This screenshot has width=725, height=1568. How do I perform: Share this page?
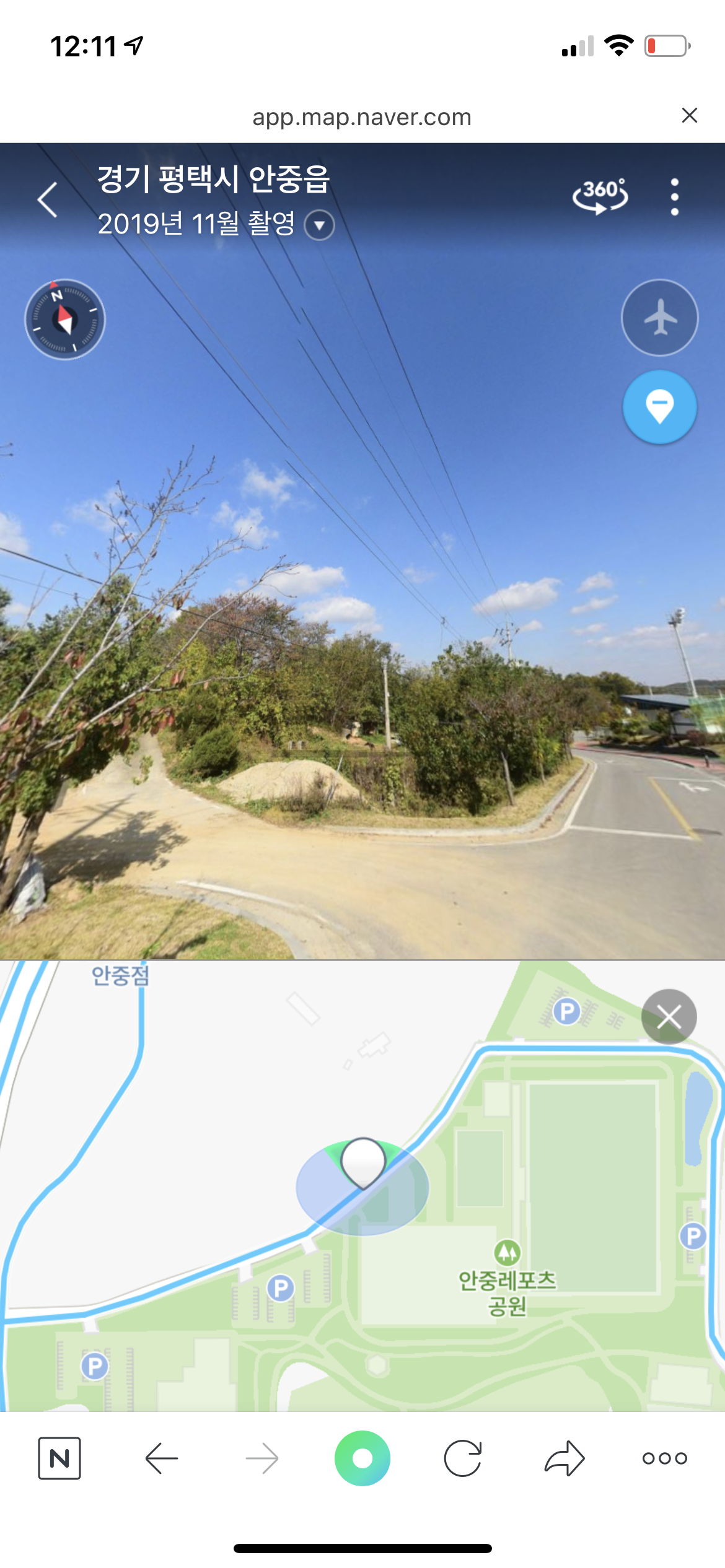(564, 1458)
